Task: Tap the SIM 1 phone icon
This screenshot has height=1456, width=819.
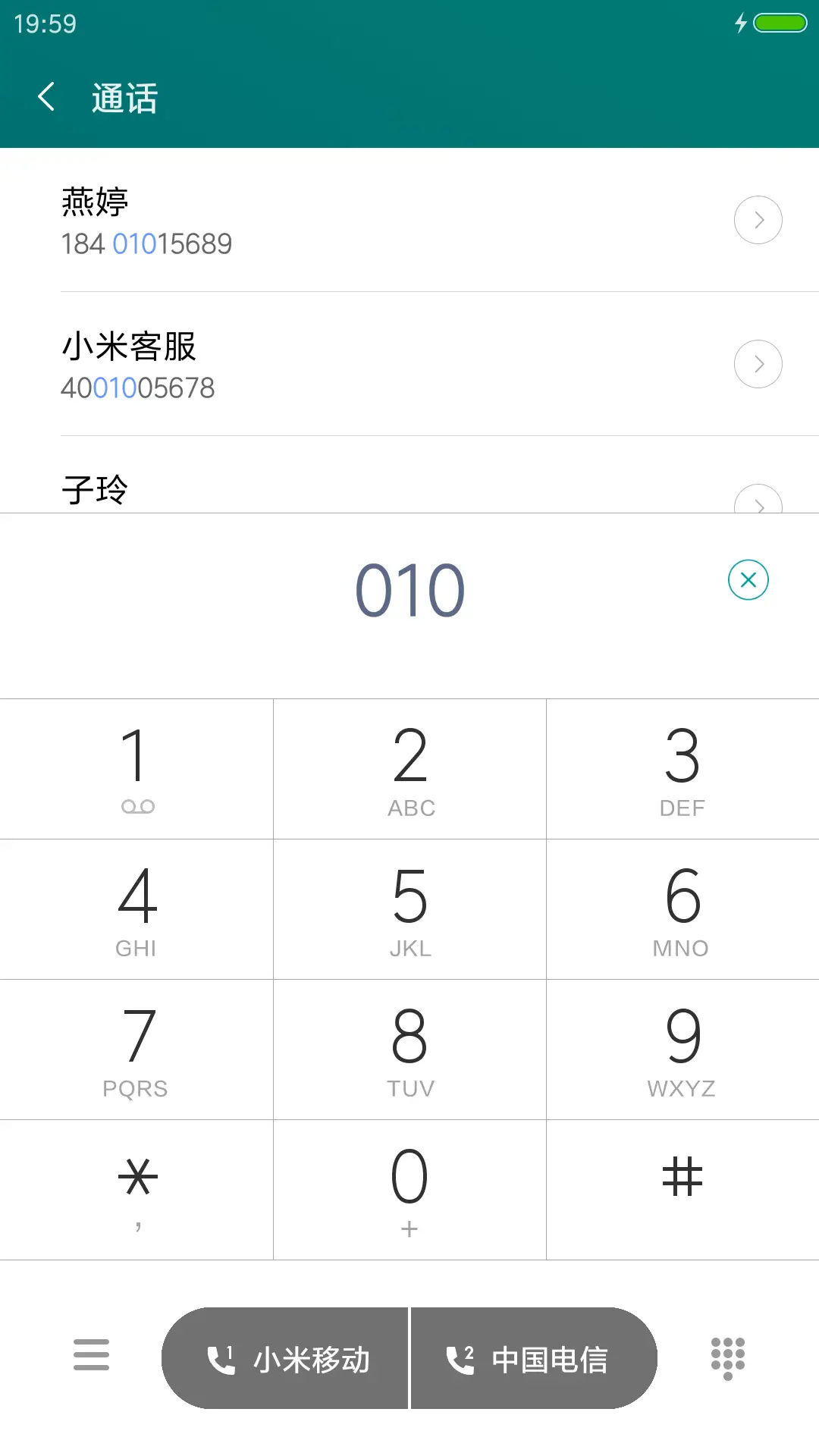Action: pyautogui.click(x=219, y=1357)
